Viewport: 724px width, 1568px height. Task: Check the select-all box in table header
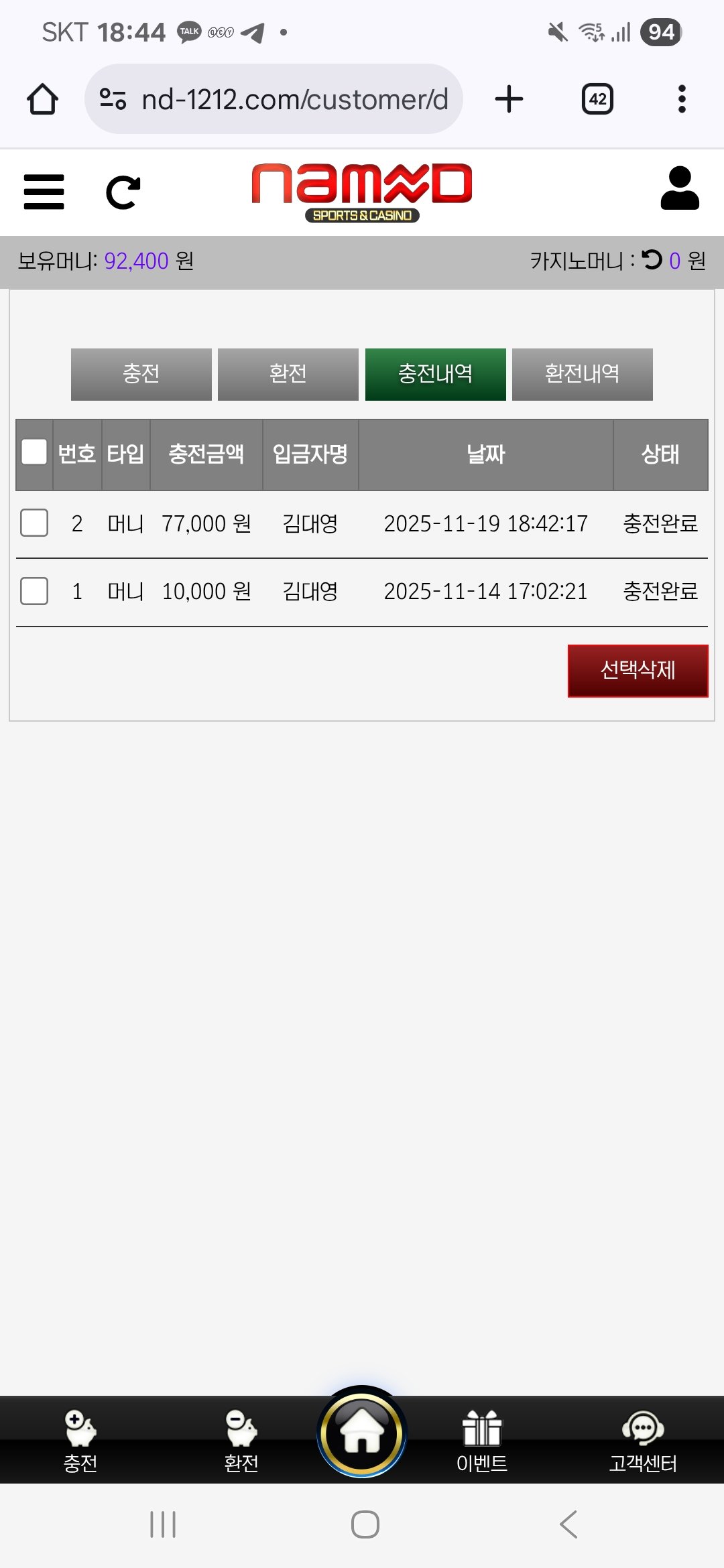coord(34,452)
